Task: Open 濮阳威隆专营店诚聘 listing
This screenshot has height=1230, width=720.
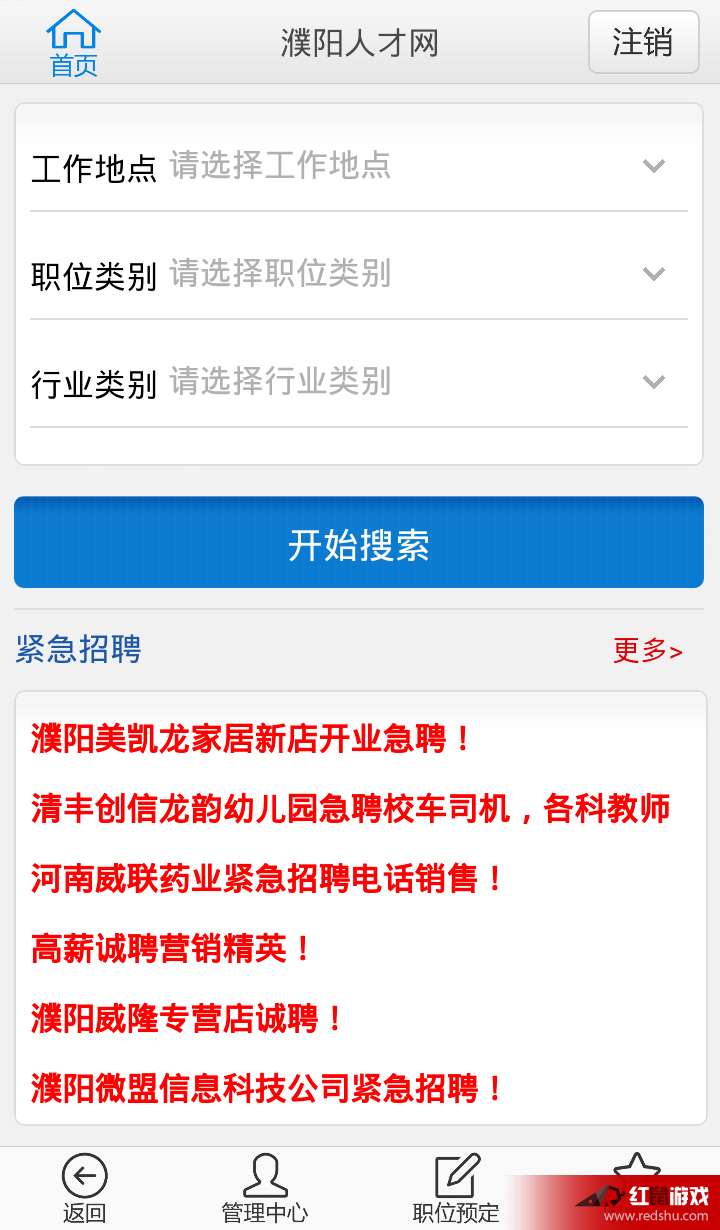Action: click(188, 1018)
